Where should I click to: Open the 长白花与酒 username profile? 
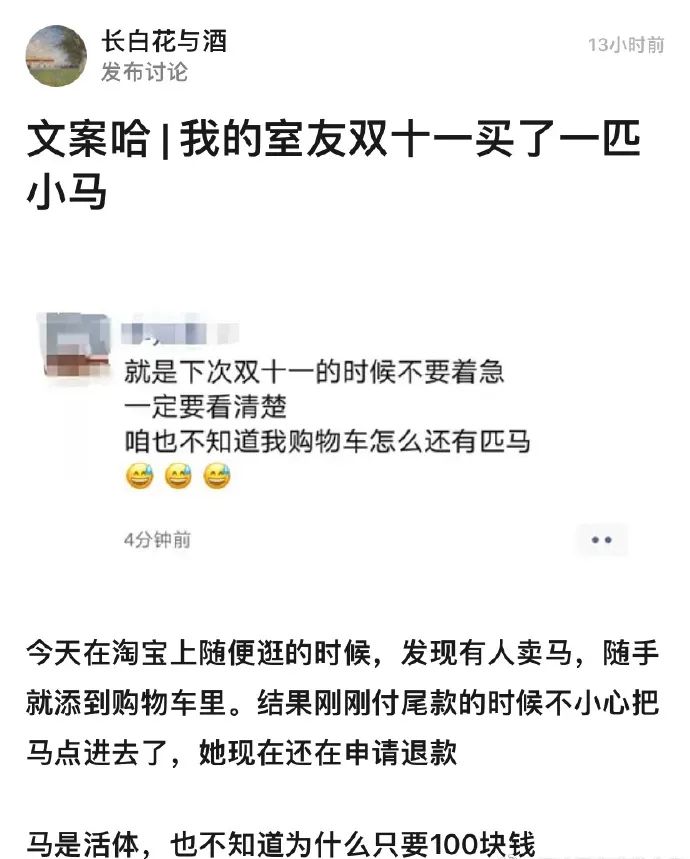coord(164,41)
